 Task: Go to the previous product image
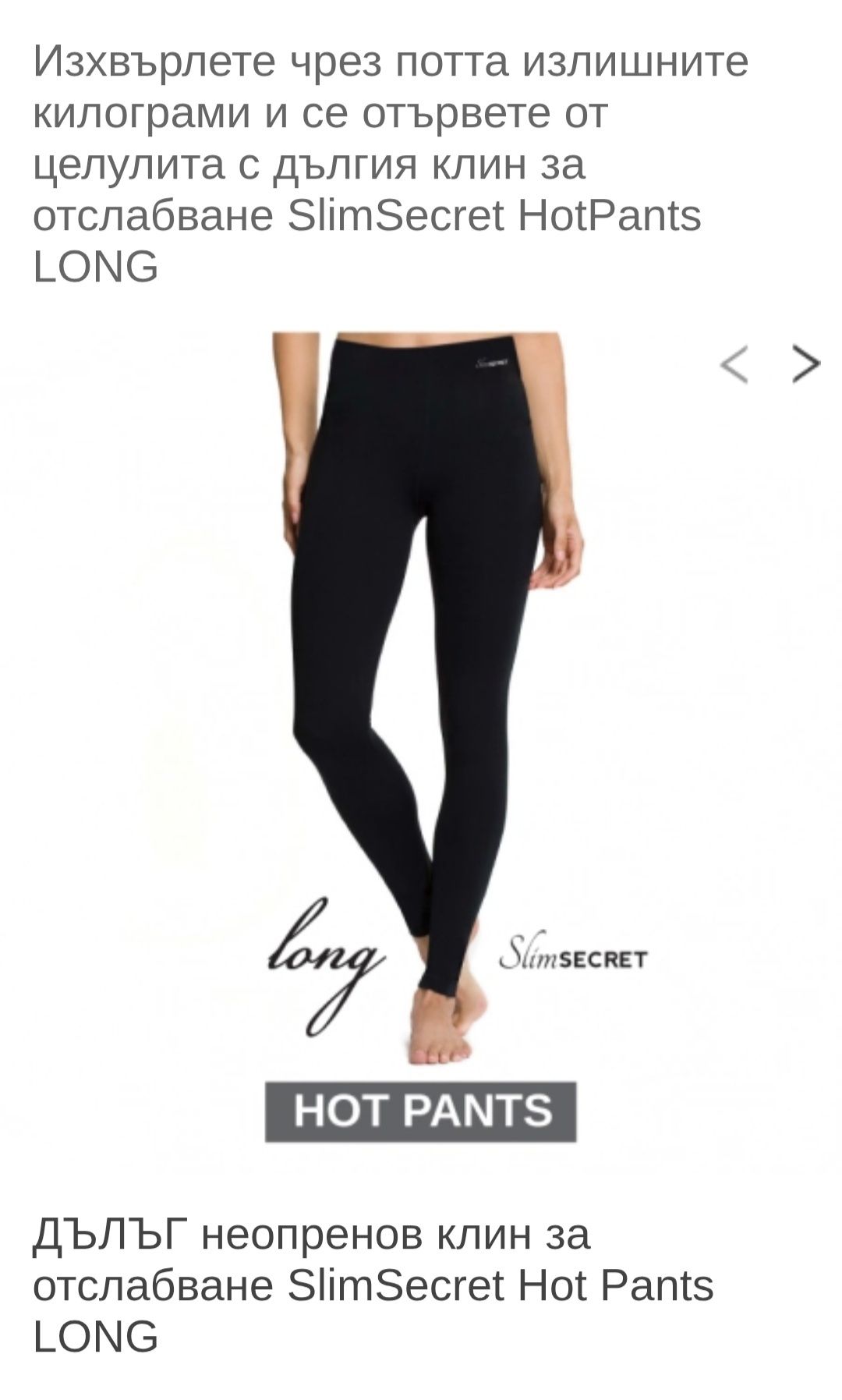(x=734, y=364)
